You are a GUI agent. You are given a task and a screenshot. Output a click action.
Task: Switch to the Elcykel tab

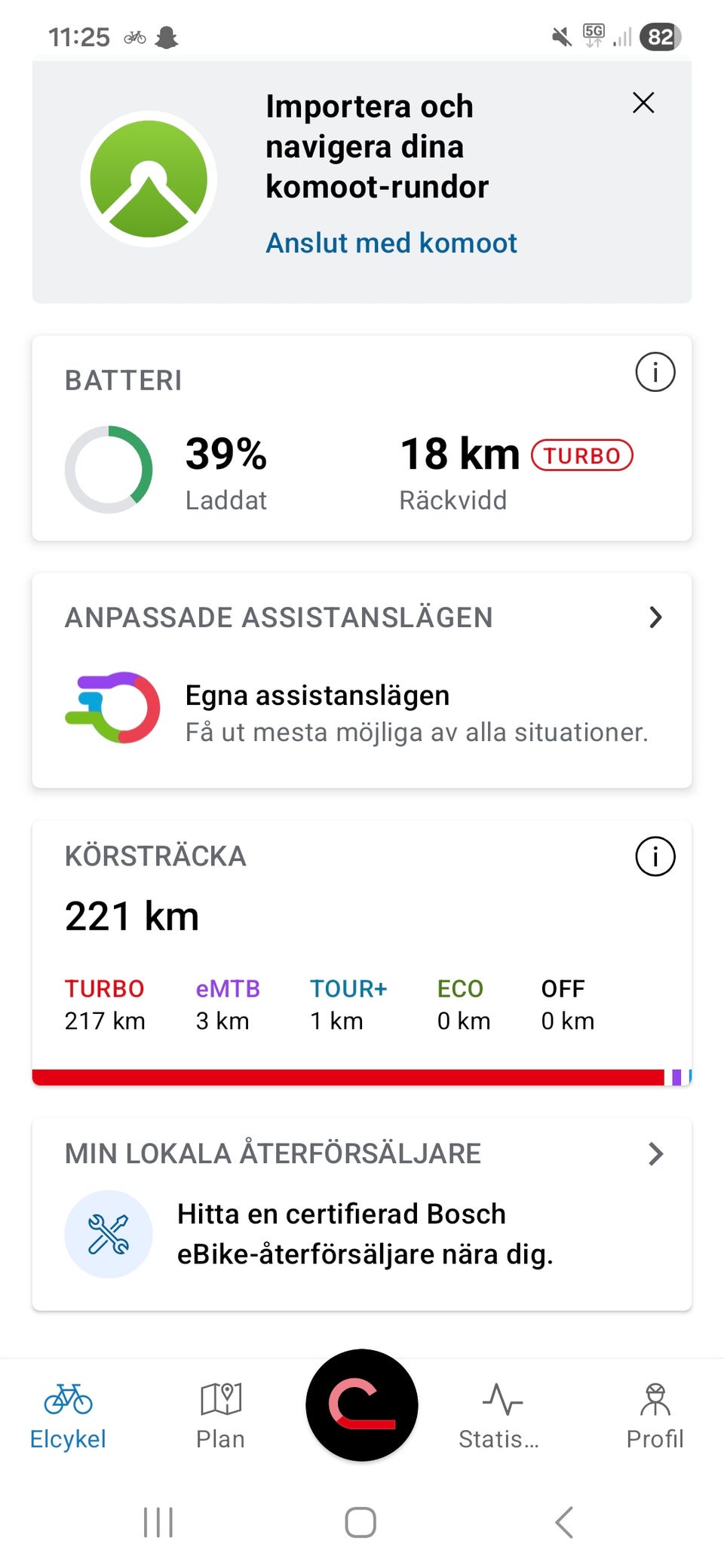(68, 1416)
